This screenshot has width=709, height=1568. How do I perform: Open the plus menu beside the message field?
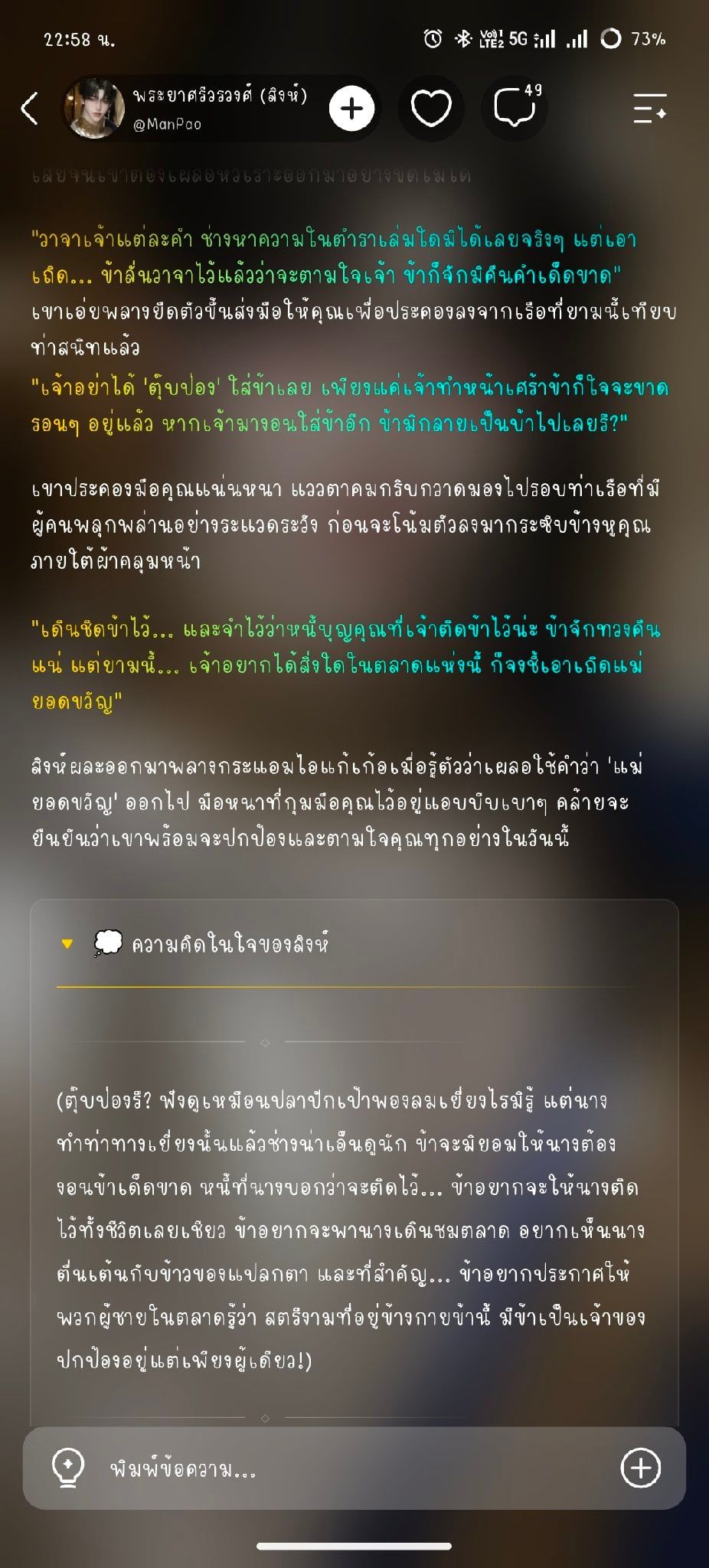tap(640, 1468)
